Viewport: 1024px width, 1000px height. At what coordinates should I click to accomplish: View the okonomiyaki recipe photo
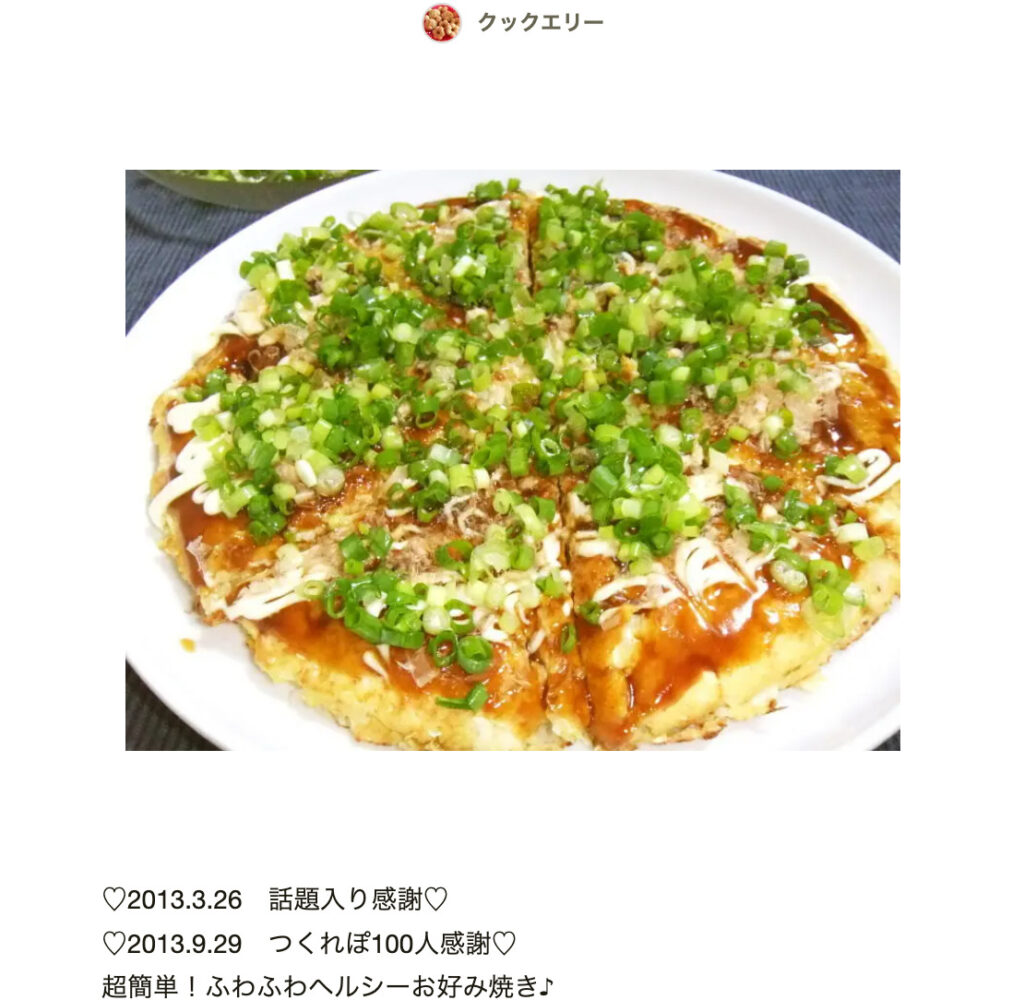512,460
